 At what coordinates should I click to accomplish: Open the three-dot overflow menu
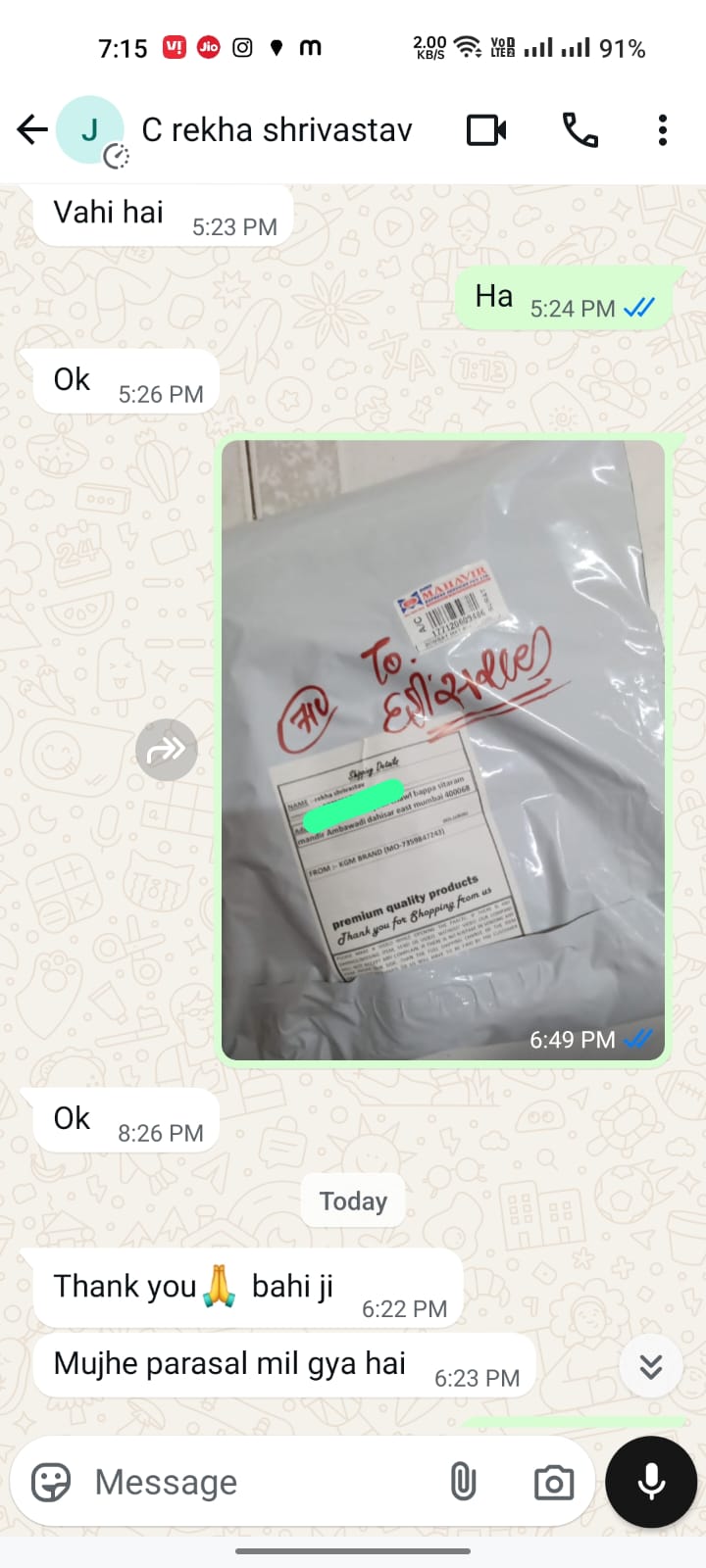(x=663, y=129)
